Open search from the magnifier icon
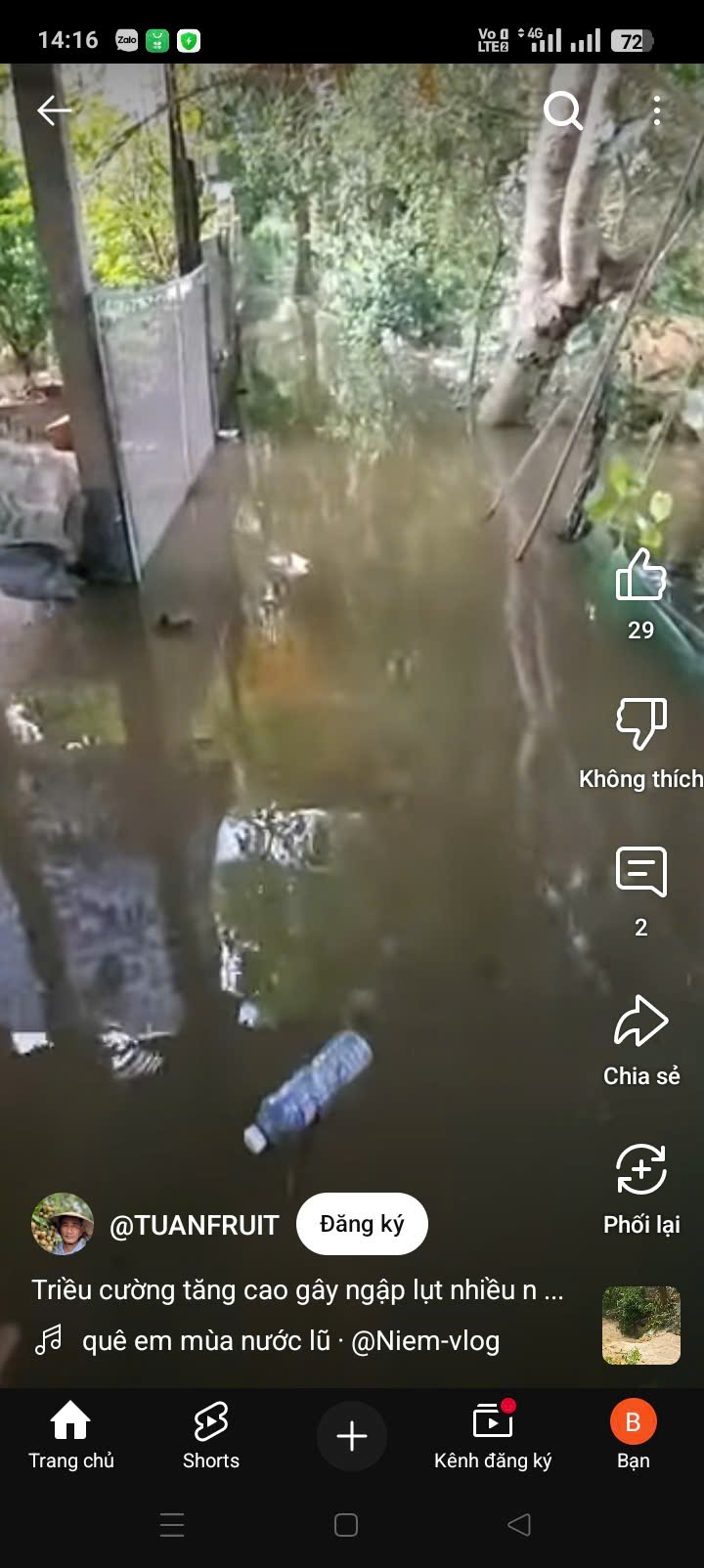Image resolution: width=704 pixels, height=1568 pixels. point(562,110)
